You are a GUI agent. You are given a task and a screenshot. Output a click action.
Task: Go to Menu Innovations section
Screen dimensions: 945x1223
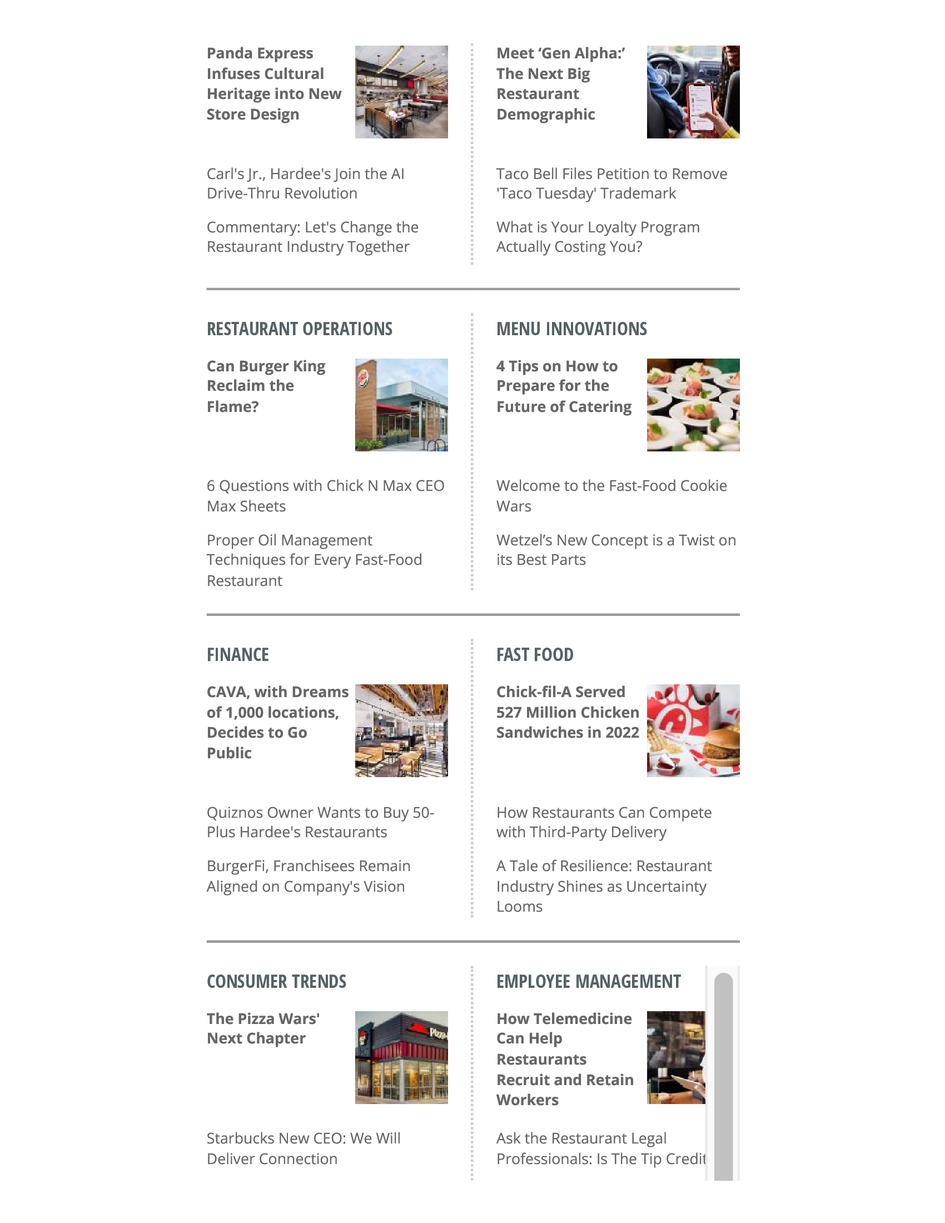click(571, 328)
